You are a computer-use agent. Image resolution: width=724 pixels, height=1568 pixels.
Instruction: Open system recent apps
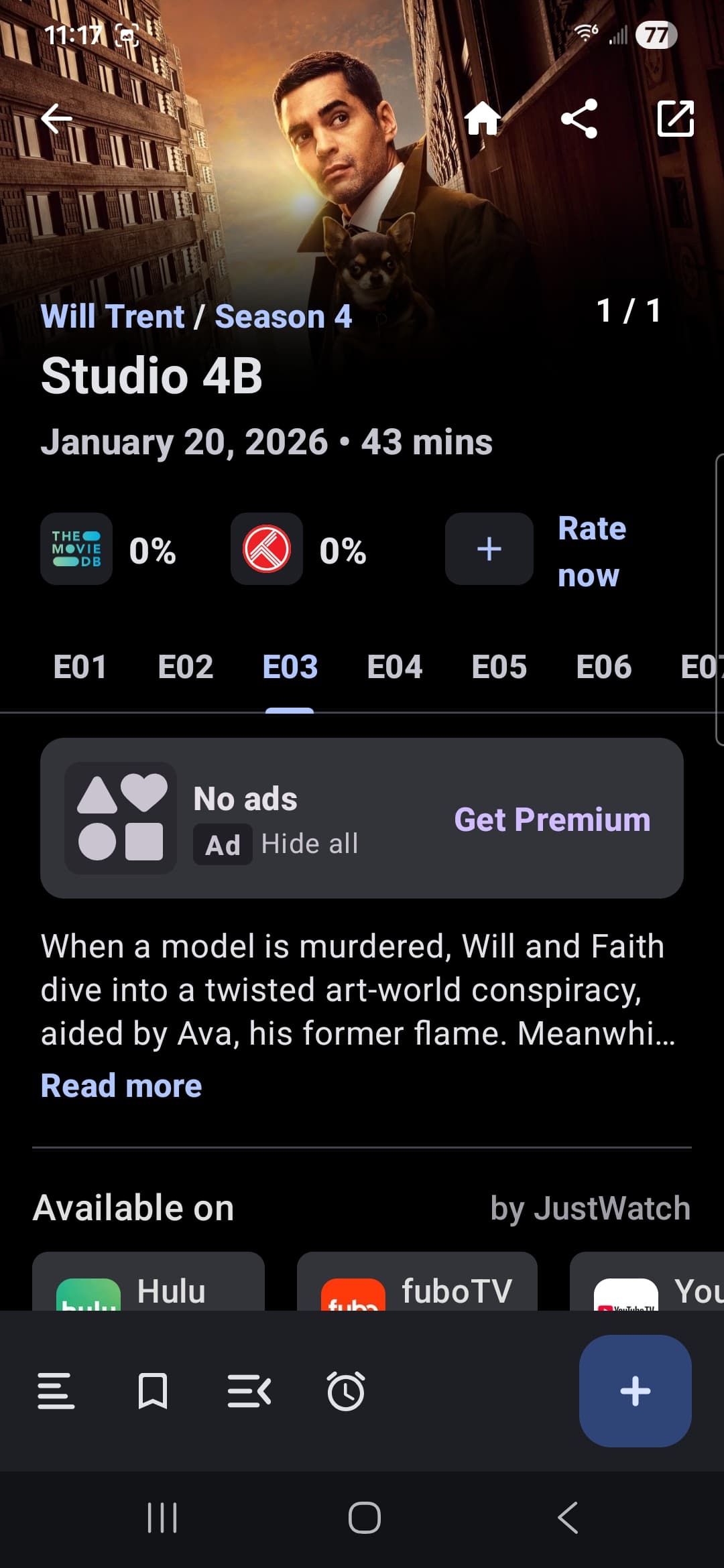click(x=162, y=1518)
